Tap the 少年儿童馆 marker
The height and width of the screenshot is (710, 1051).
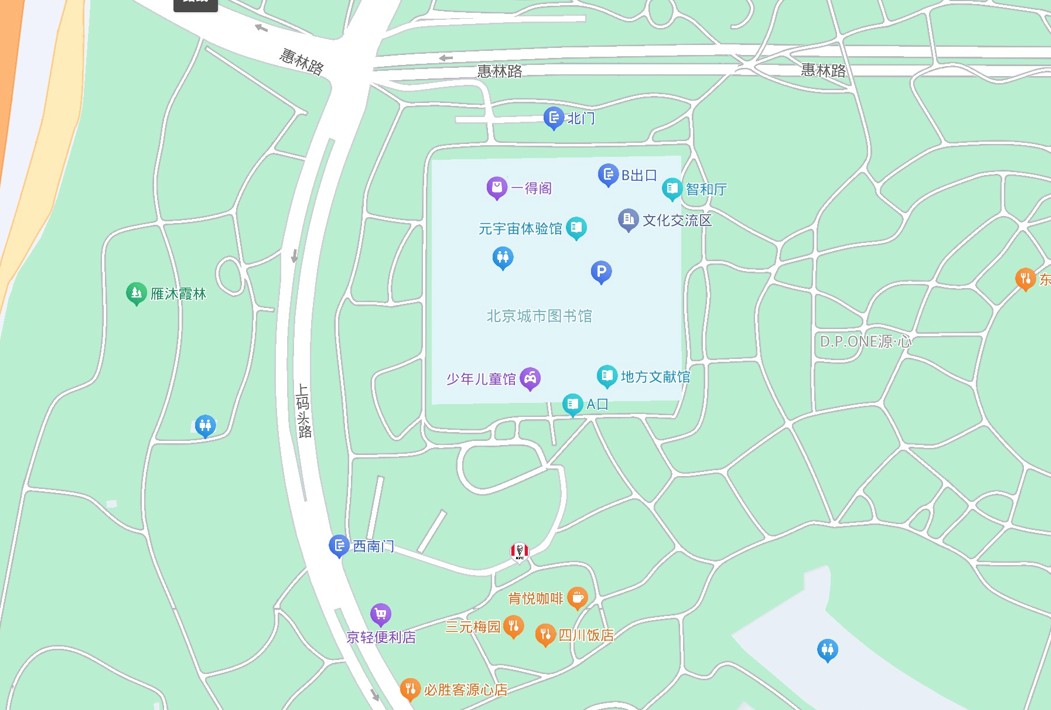(531, 379)
